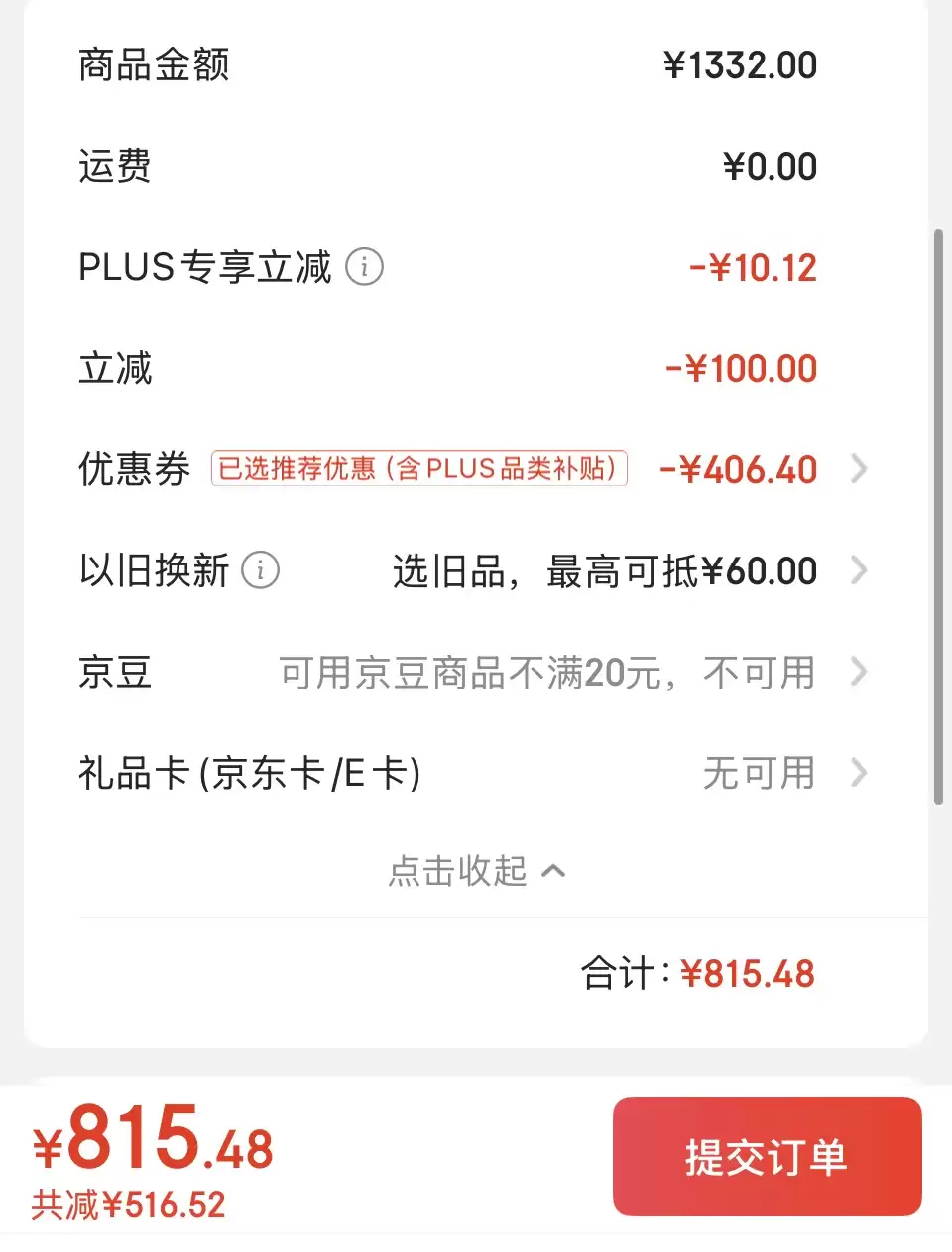This screenshot has height=1252, width=952.
Task: Click the 合计 total summary line
Action: click(x=697, y=973)
